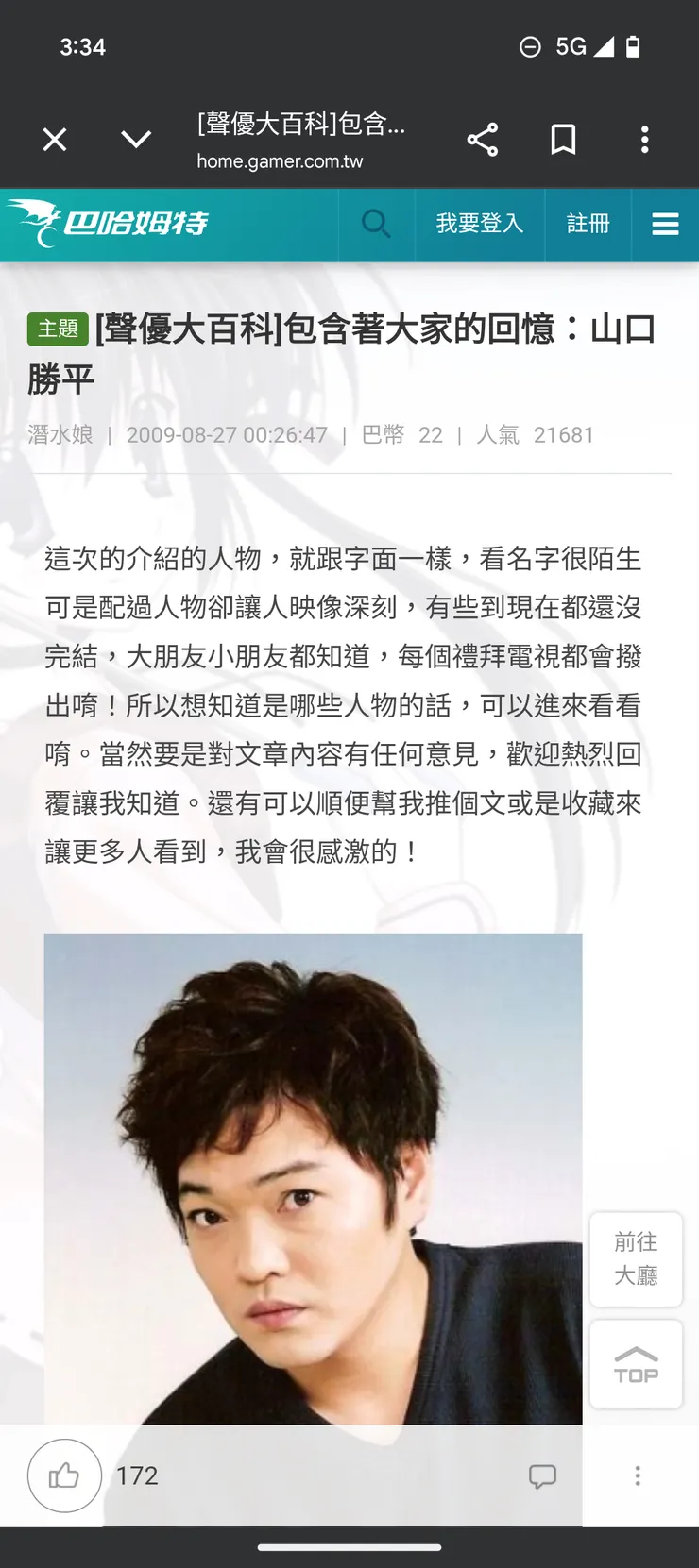Close the browser tab with the X
Screen dimensions: 699x1568
(55, 140)
